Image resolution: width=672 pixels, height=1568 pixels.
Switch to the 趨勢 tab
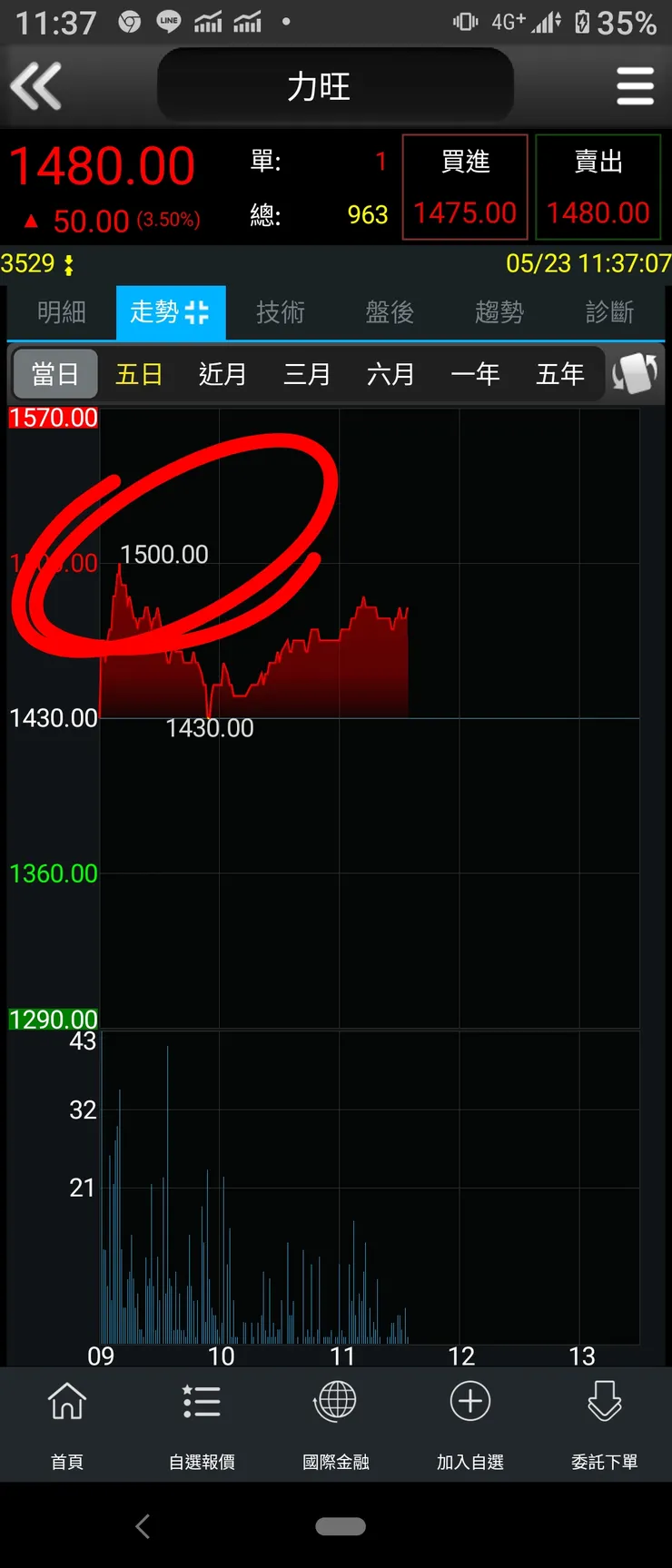tap(499, 312)
